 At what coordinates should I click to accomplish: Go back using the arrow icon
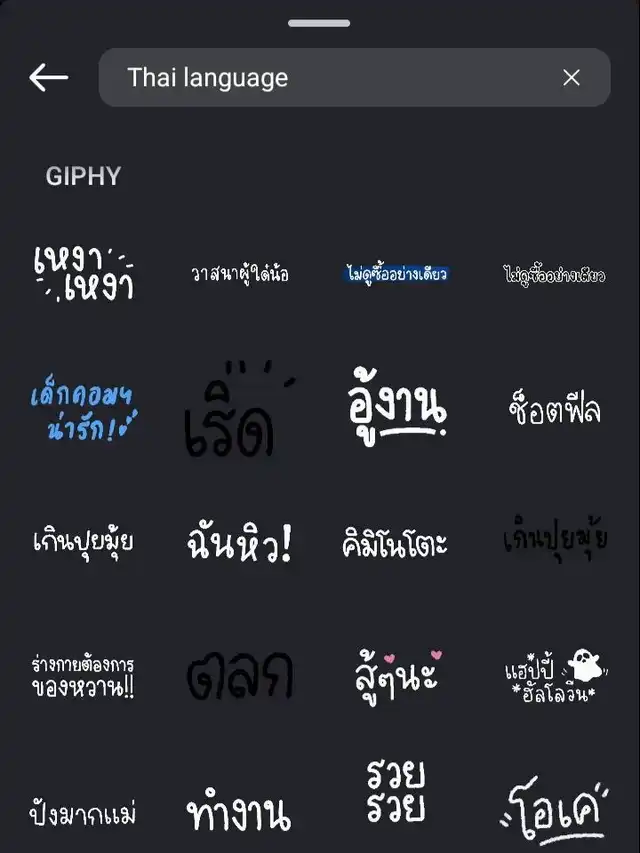(48, 77)
